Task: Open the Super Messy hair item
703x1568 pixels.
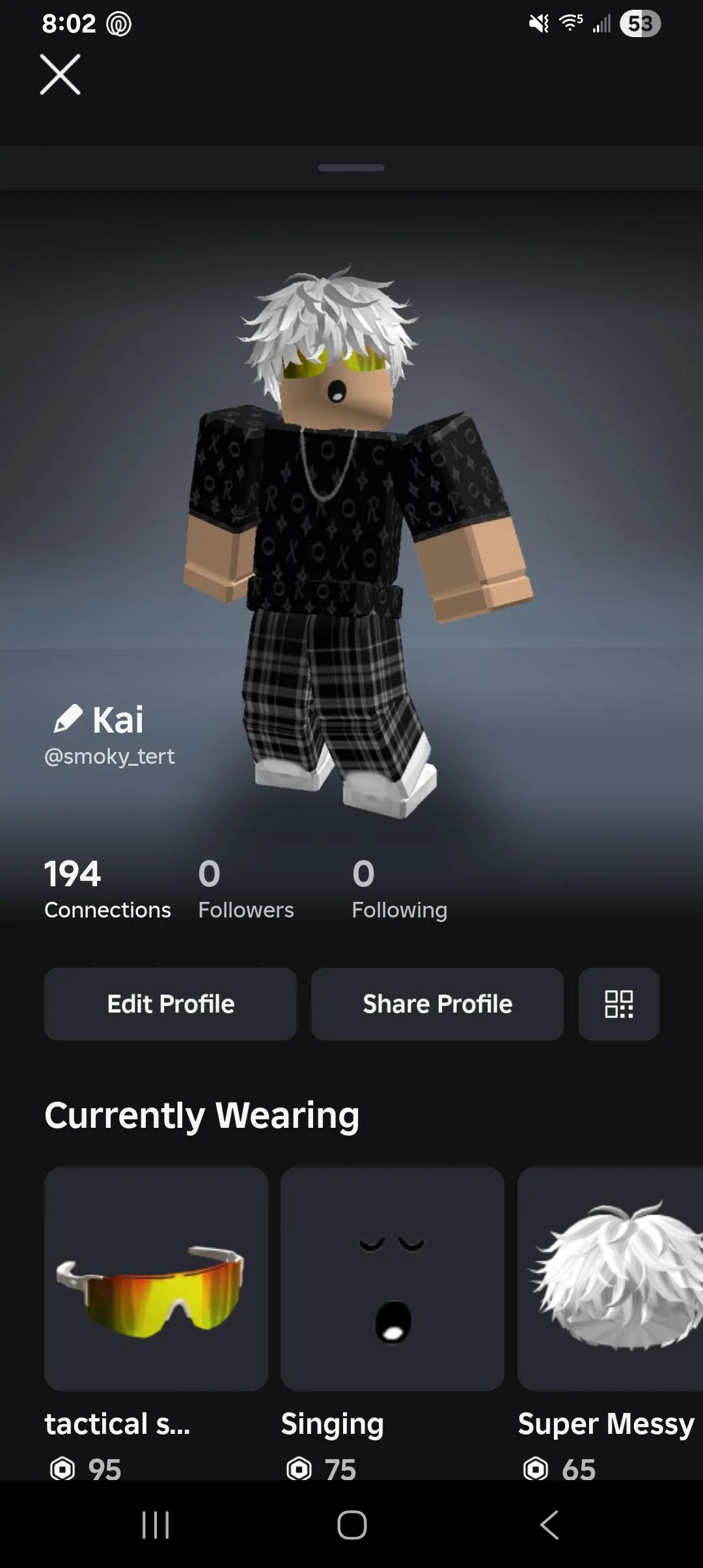Action: coord(610,1279)
